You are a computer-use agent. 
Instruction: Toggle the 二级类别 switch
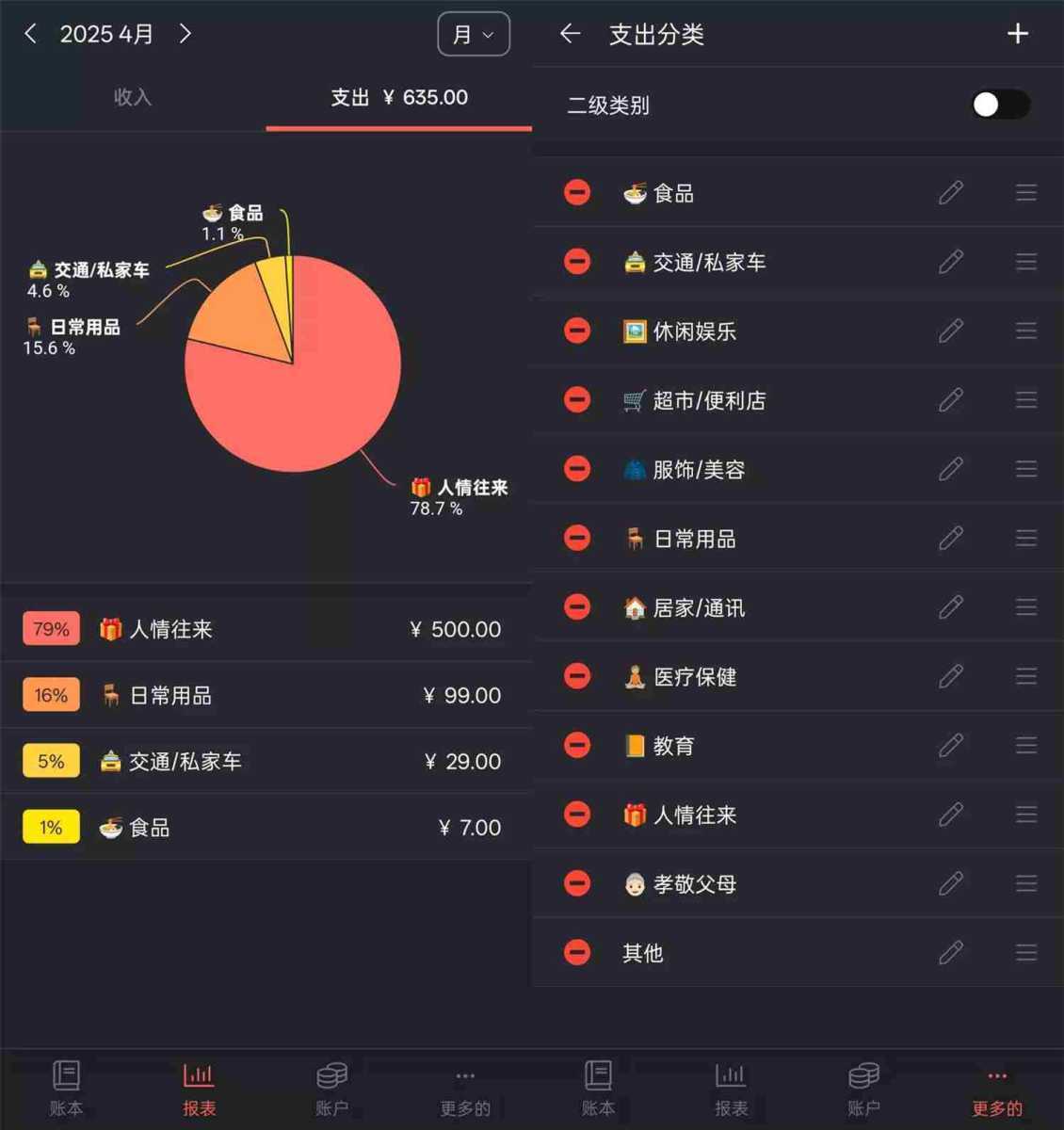click(1000, 105)
